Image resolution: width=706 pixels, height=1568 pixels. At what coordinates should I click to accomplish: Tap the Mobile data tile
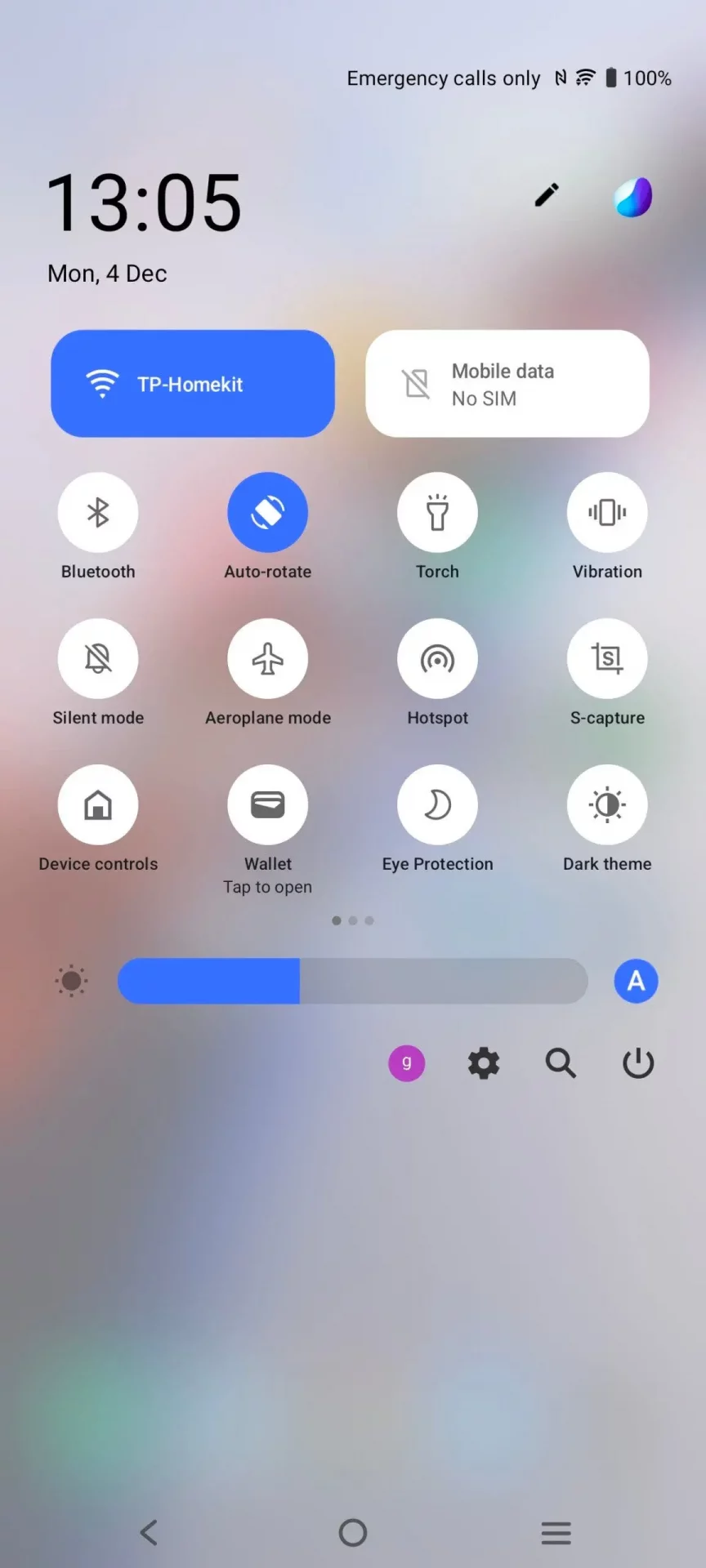pyautogui.click(x=507, y=384)
